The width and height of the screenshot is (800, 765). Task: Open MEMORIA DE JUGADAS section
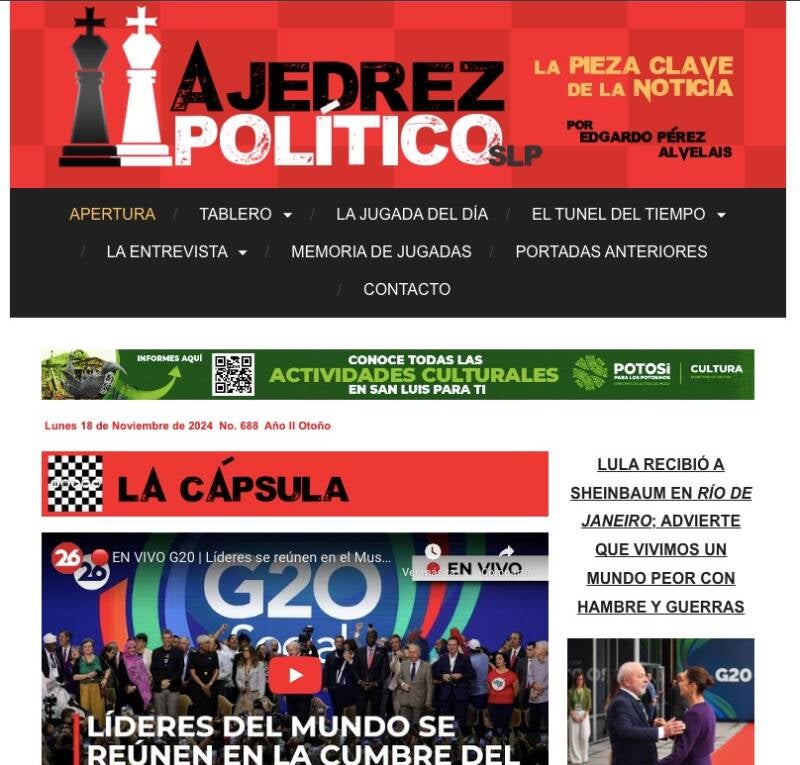381,252
